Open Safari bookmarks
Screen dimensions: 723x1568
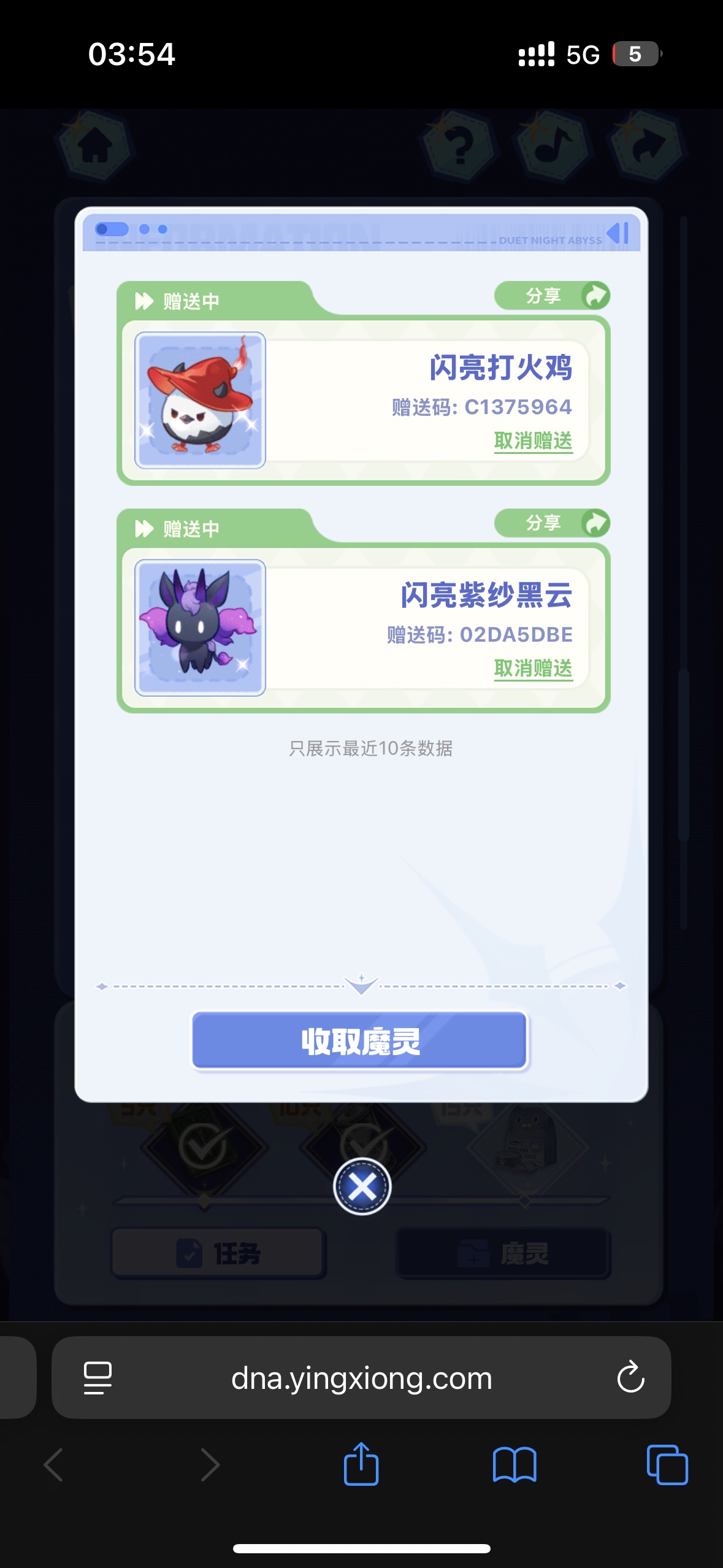[515, 1464]
